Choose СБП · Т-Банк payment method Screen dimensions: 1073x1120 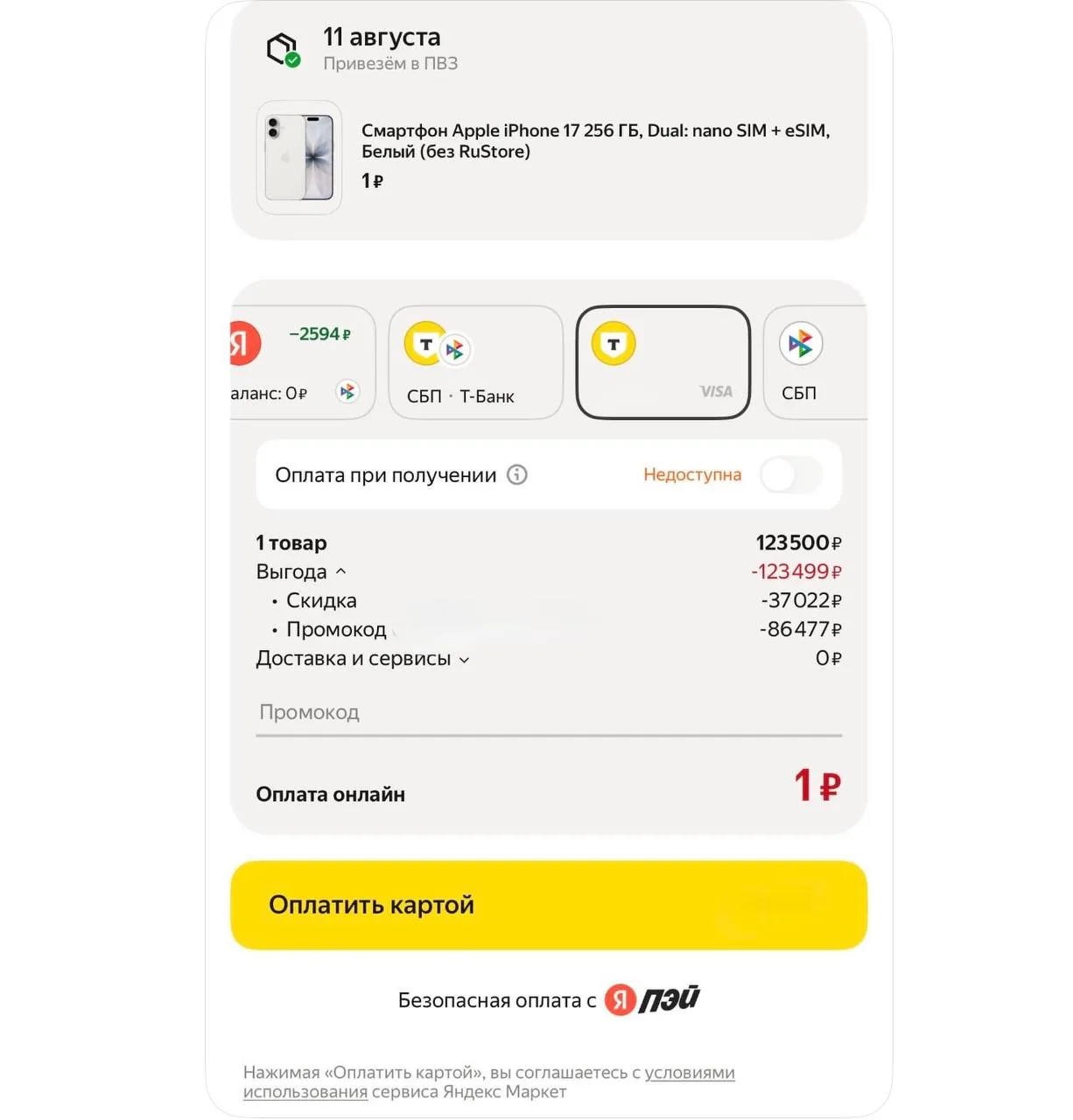point(475,362)
